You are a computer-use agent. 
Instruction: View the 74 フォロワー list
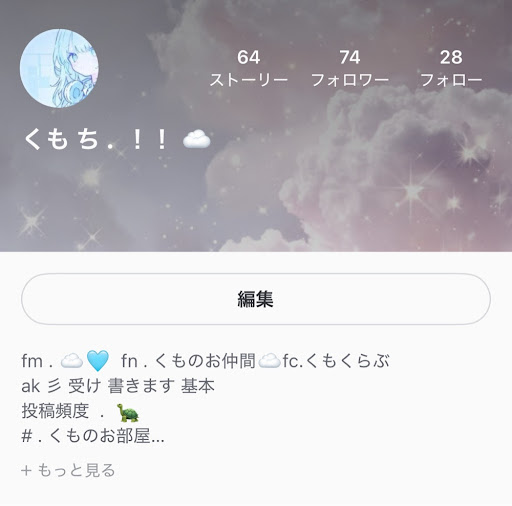coord(350,68)
